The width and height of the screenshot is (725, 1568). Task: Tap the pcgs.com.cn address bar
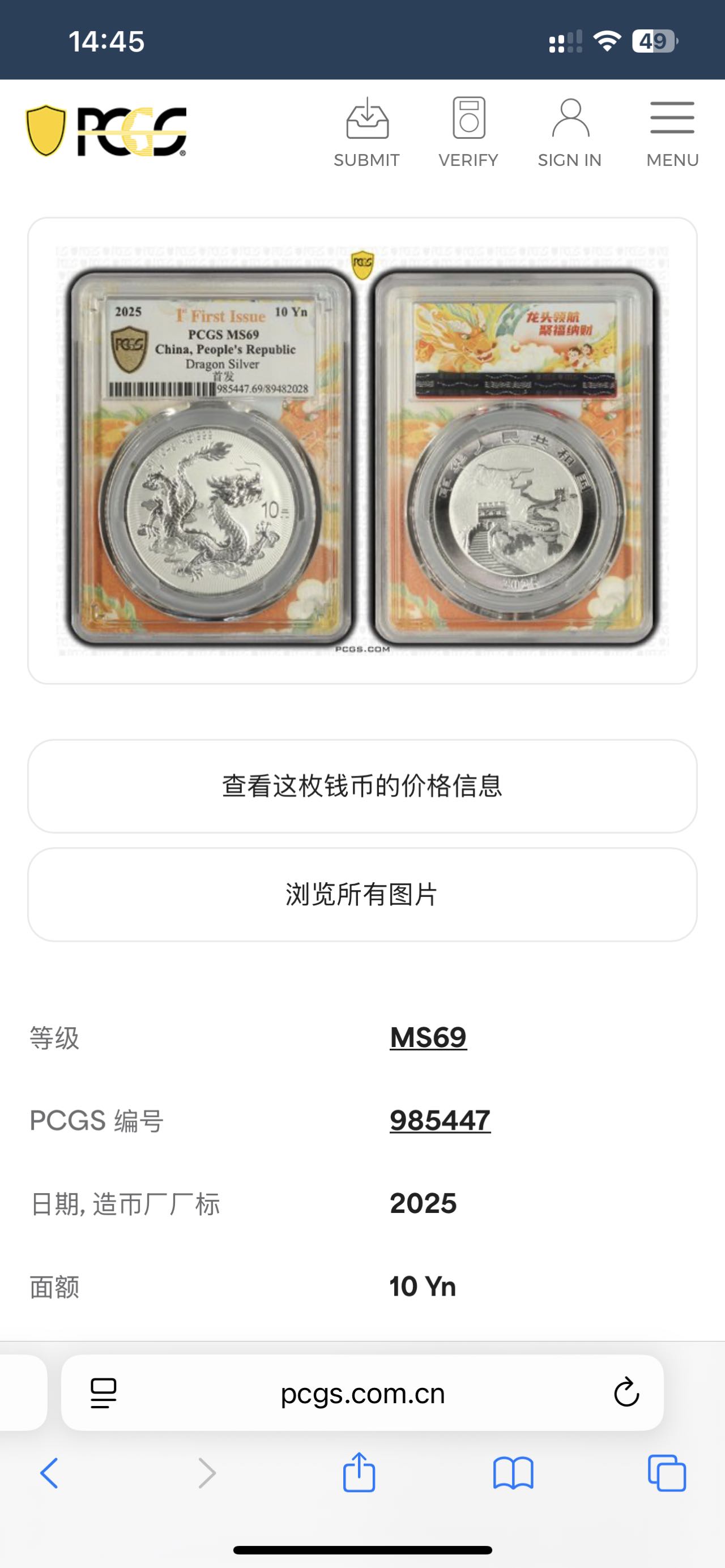(363, 1393)
